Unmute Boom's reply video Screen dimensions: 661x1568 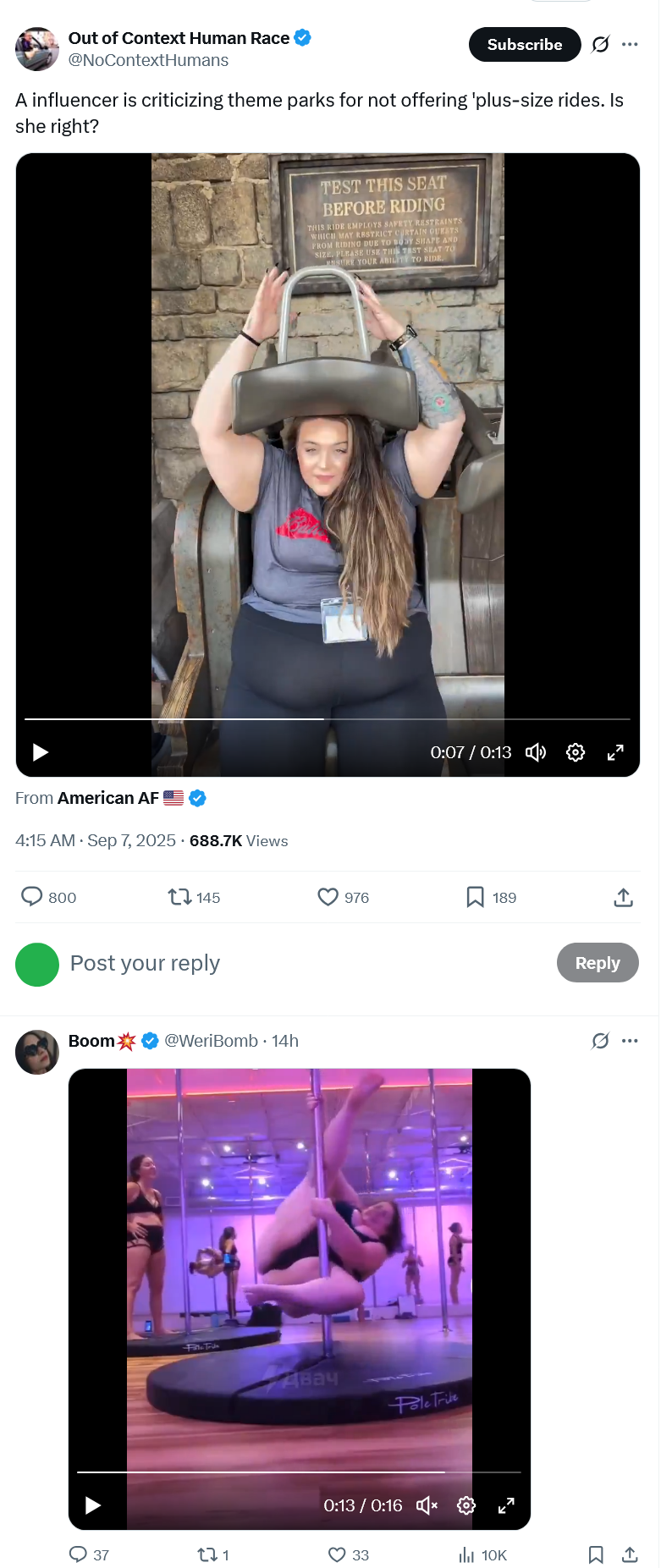[x=427, y=1505]
